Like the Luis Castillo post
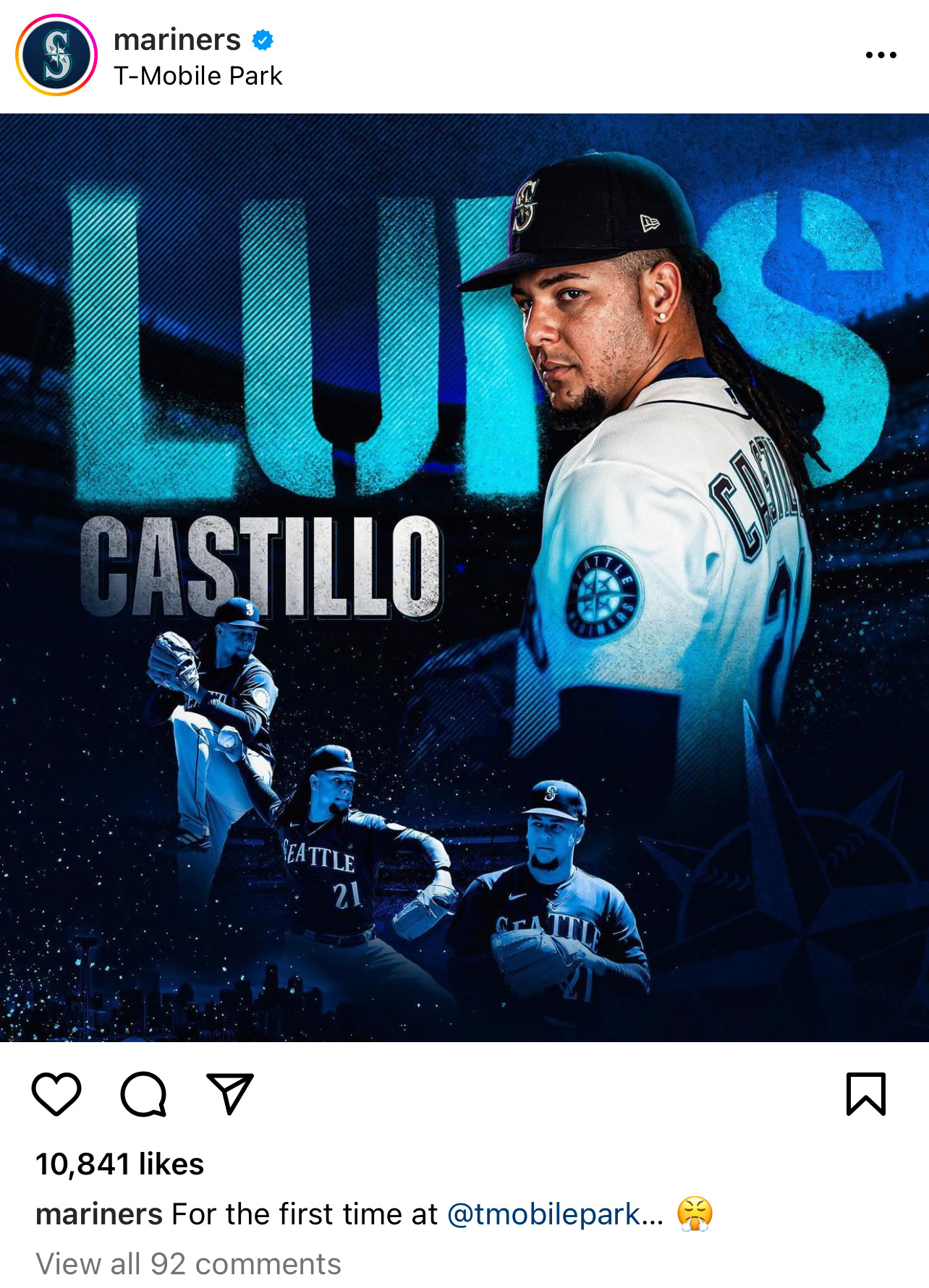Image resolution: width=929 pixels, height=1288 pixels. (56, 1093)
